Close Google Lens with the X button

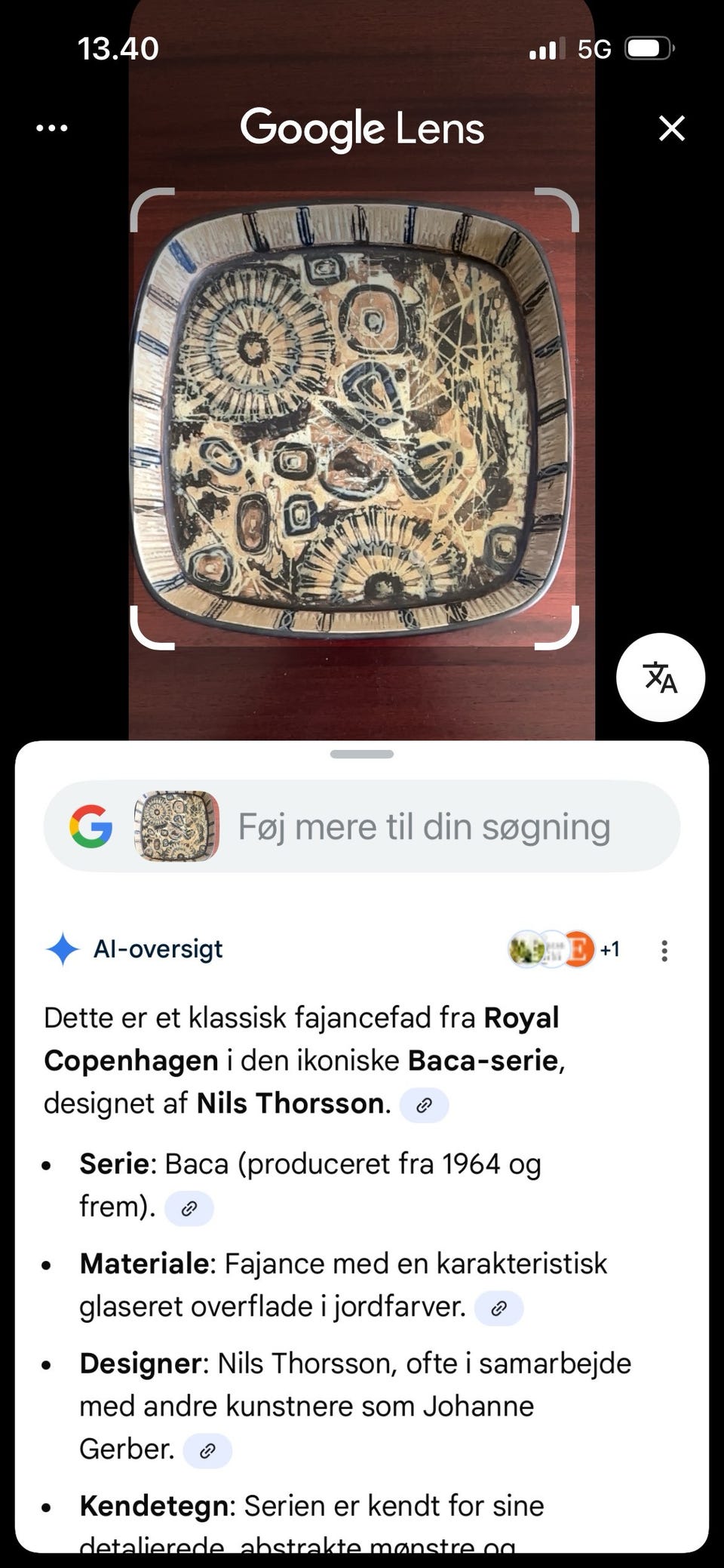672,128
